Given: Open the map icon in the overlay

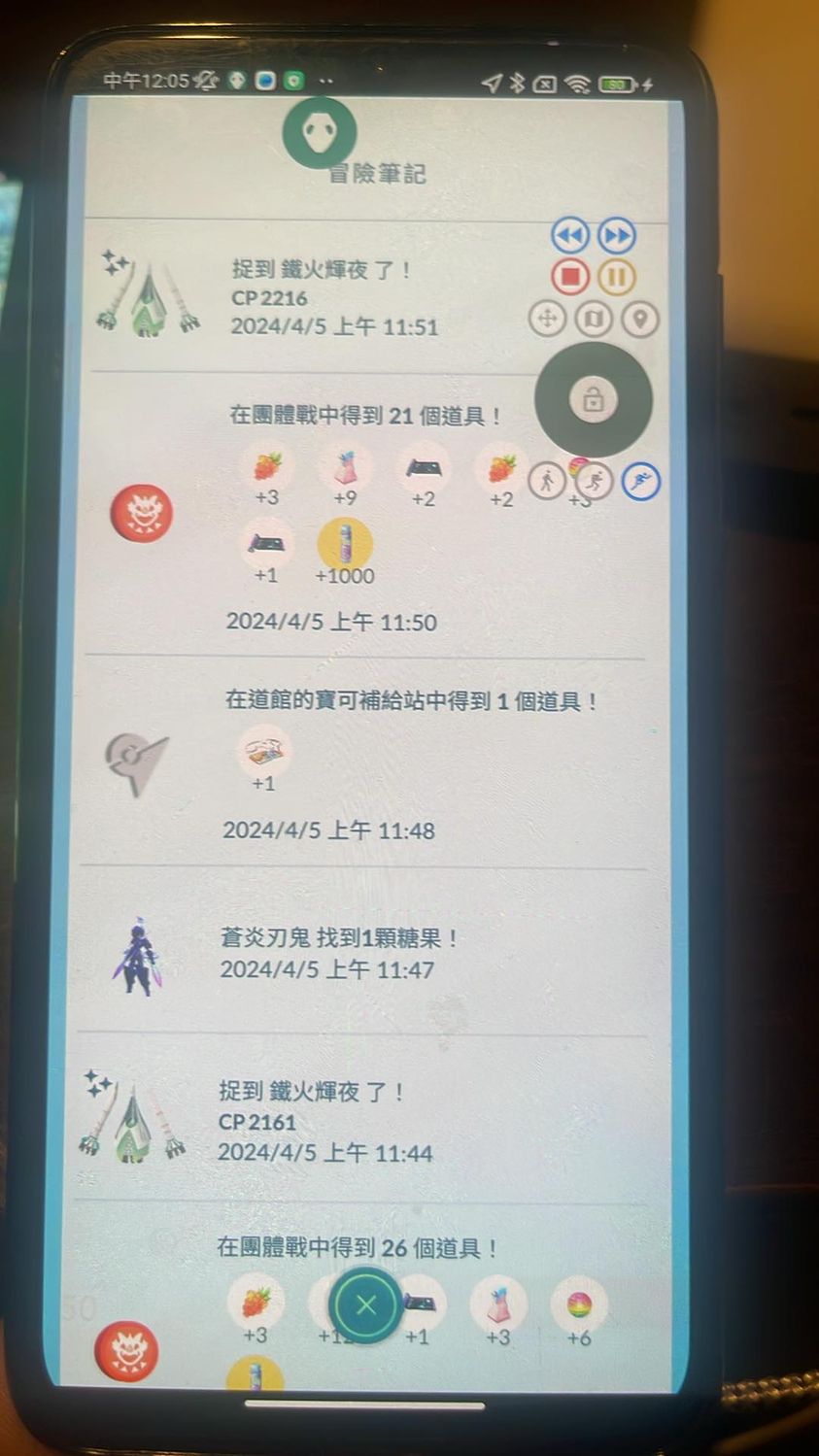Looking at the screenshot, I should (594, 319).
